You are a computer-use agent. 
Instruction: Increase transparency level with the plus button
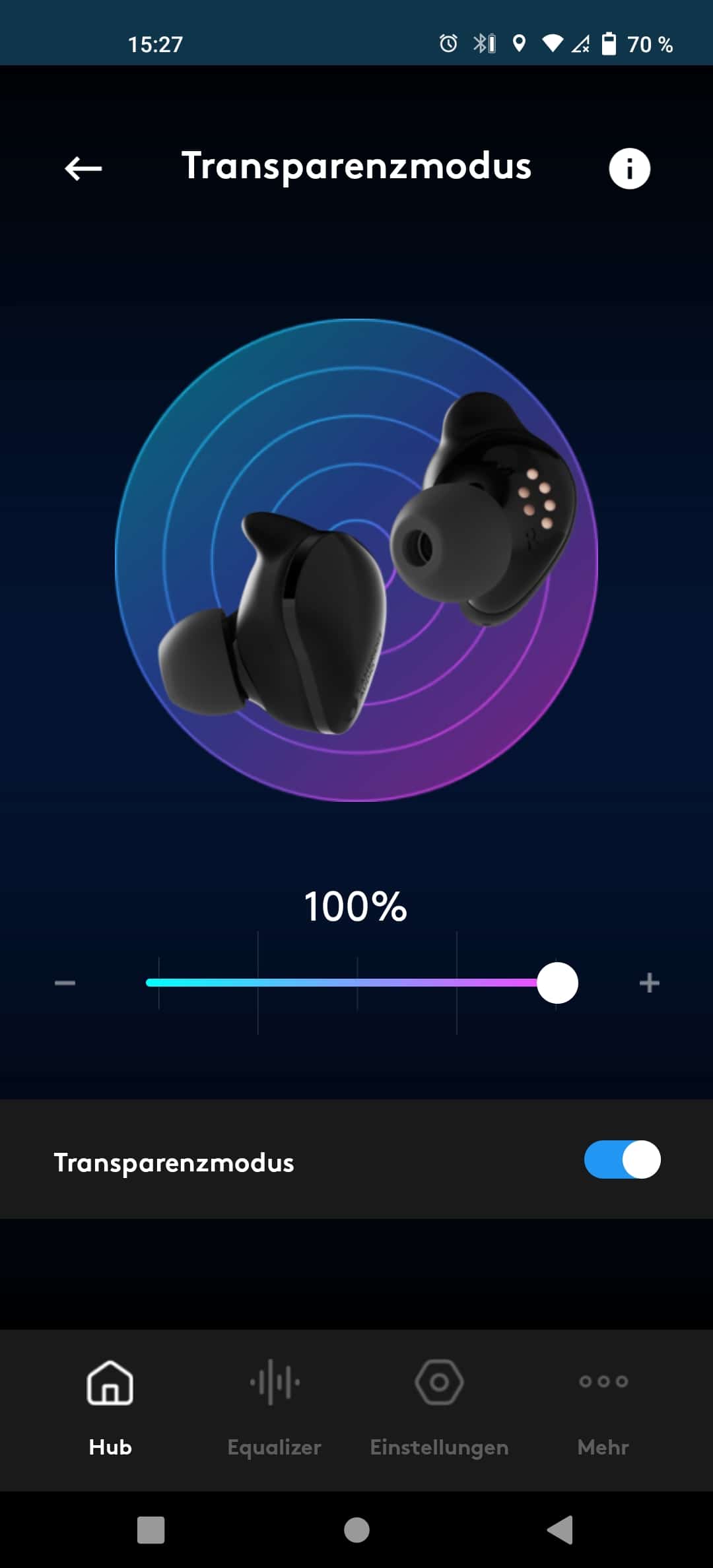(649, 983)
